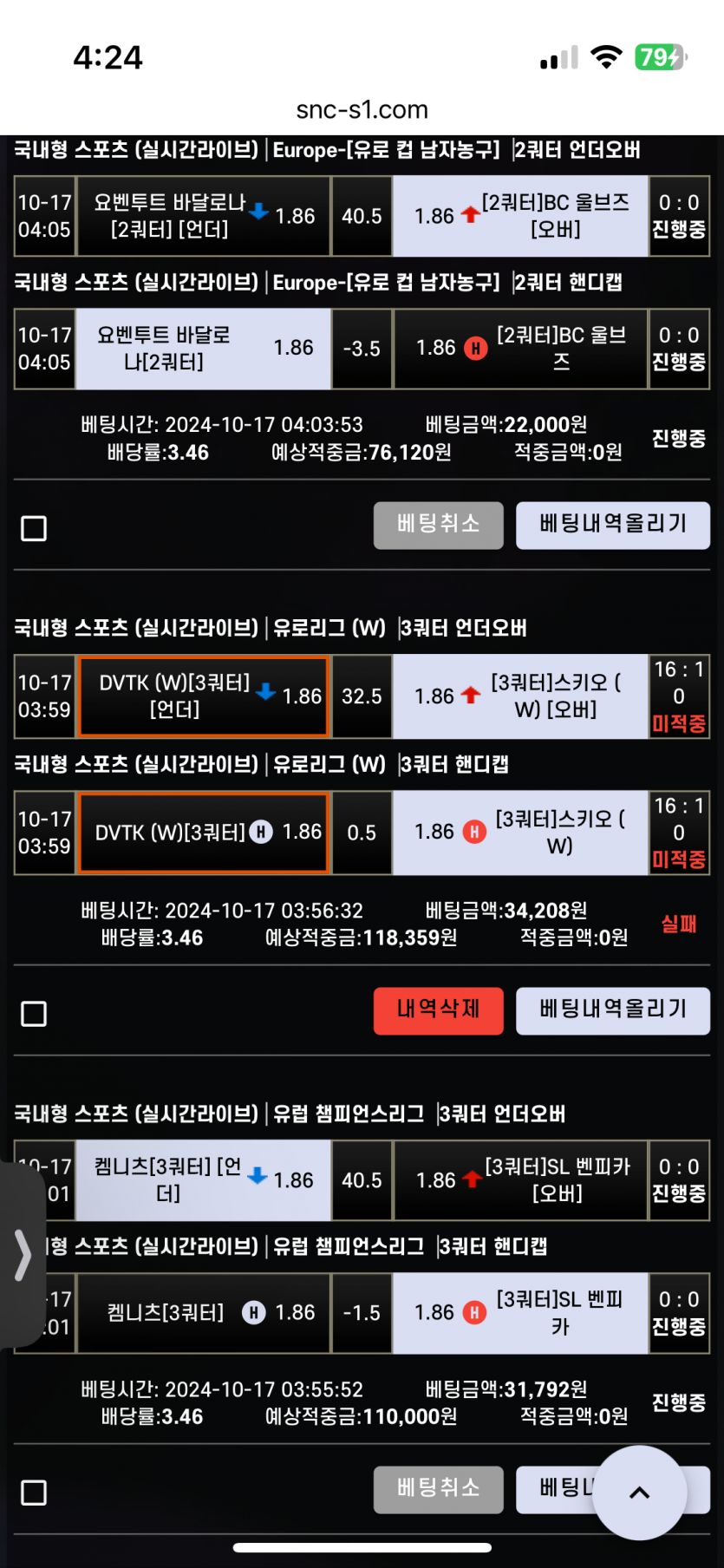Jump to top with the up-arrow button
Image resolution: width=724 pixels, height=1568 pixels.
point(640,1493)
